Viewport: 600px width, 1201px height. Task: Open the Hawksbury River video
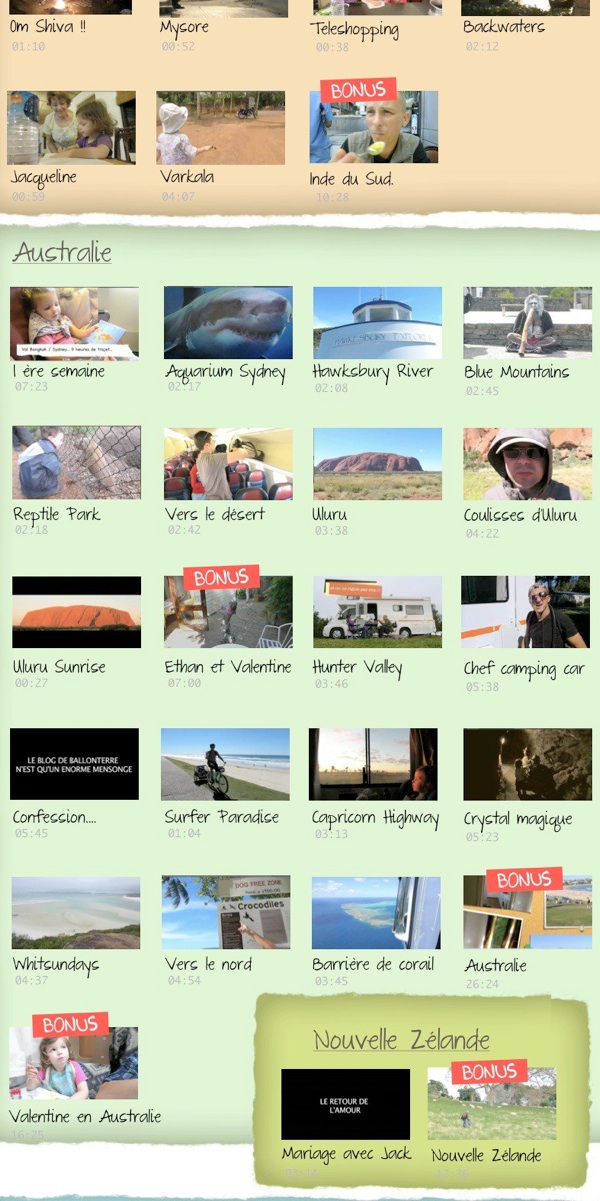pos(377,322)
